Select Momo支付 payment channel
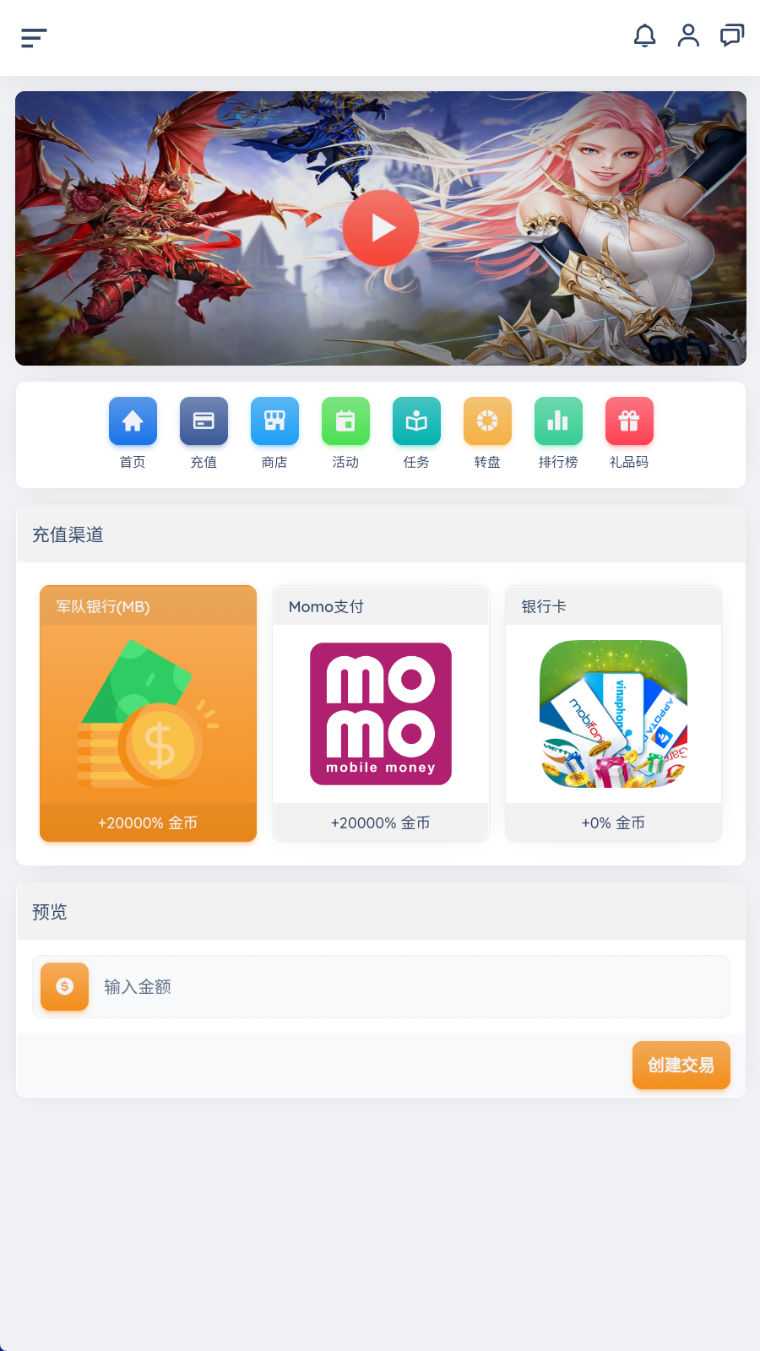 click(x=381, y=713)
